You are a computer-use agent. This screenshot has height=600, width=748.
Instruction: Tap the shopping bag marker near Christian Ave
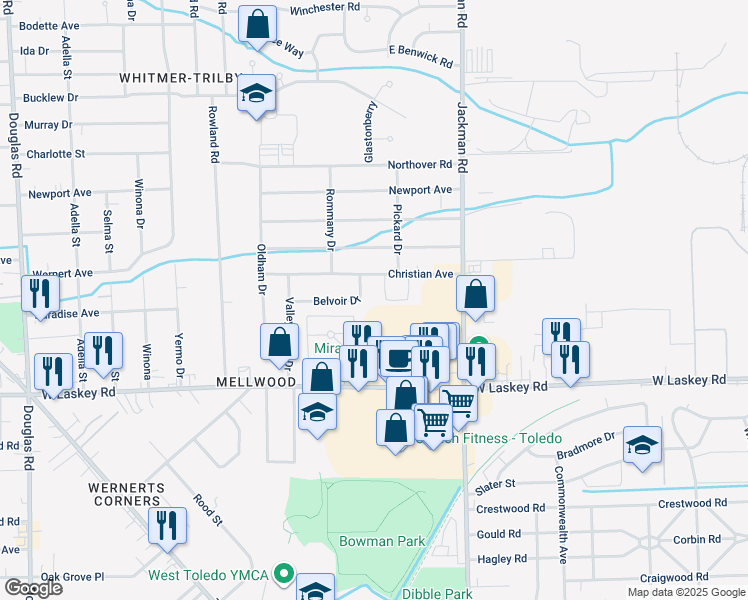475,294
